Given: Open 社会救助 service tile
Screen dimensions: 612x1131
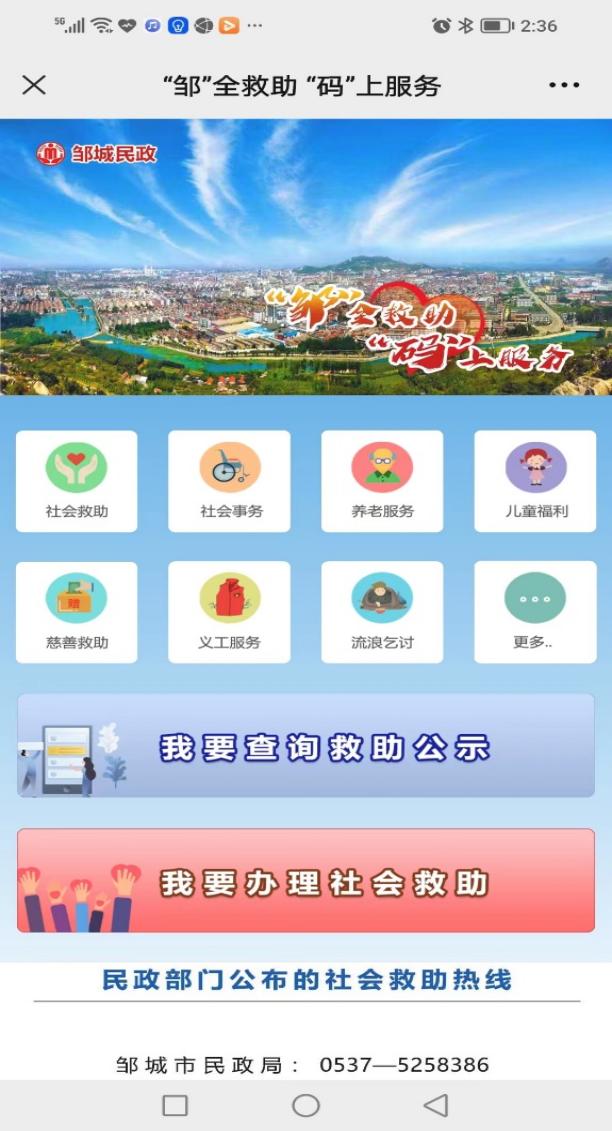Looking at the screenshot, I should click(77, 481).
